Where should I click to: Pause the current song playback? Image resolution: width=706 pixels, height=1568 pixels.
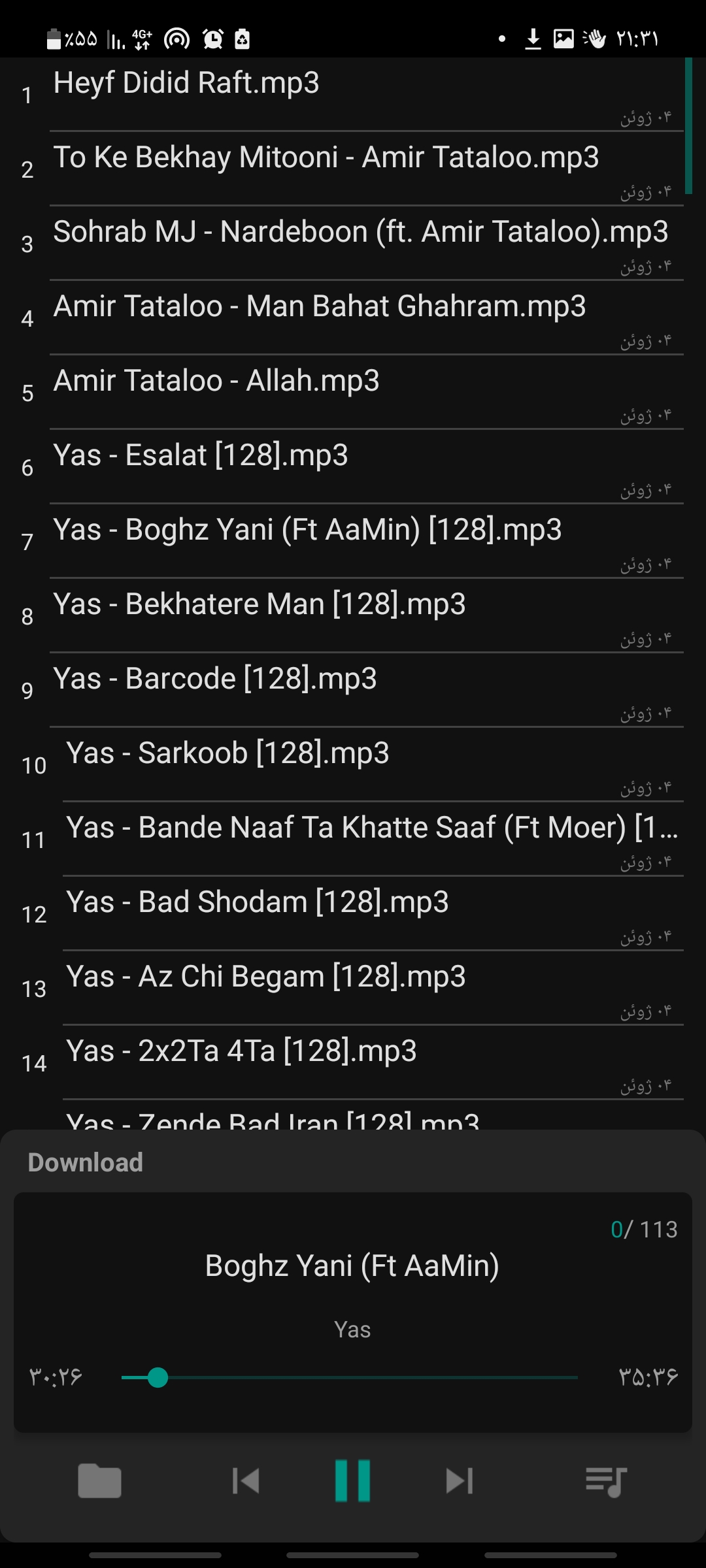coord(352,1480)
